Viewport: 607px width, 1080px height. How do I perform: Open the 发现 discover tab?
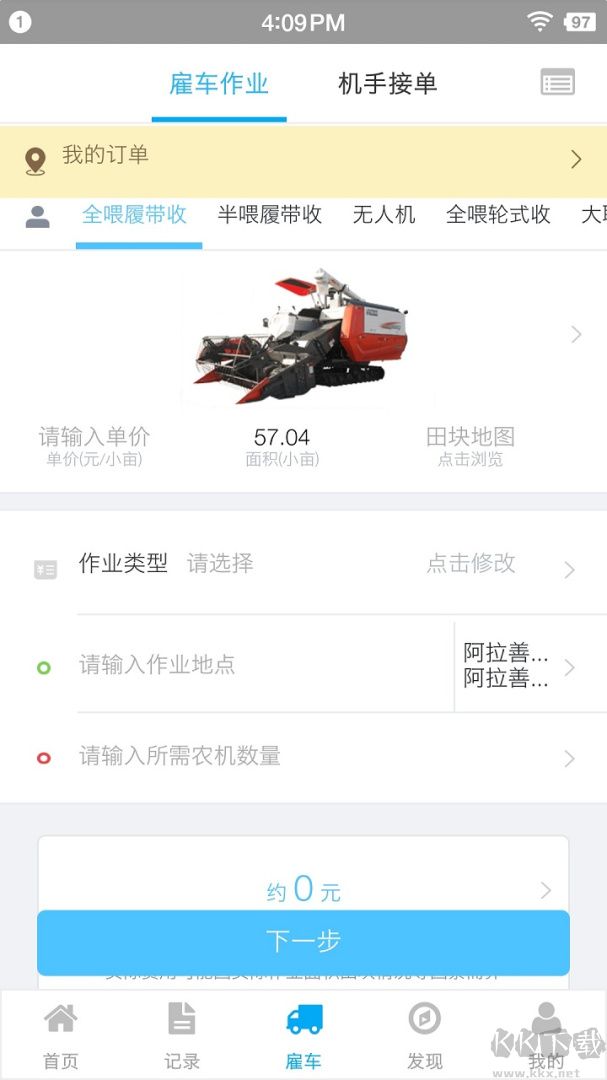pyautogui.click(x=425, y=1035)
